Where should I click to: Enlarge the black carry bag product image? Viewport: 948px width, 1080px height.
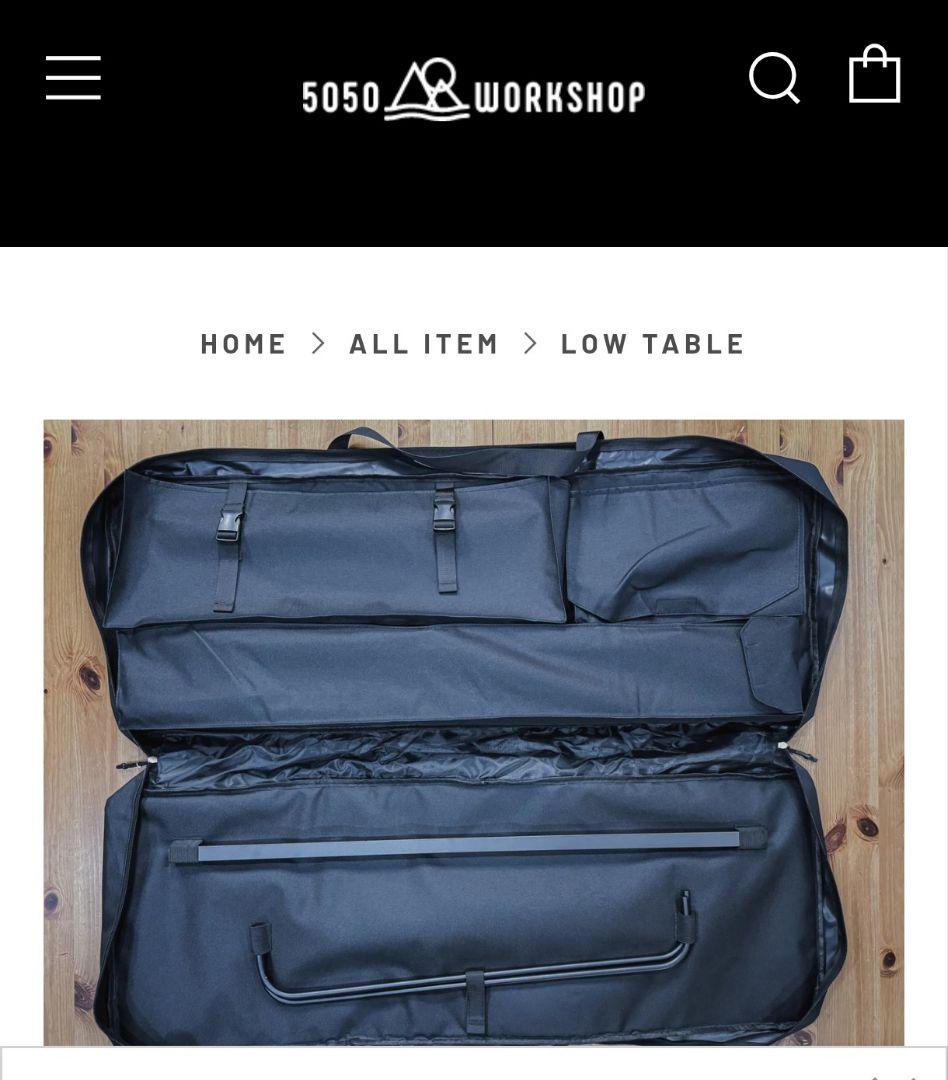pos(473,732)
